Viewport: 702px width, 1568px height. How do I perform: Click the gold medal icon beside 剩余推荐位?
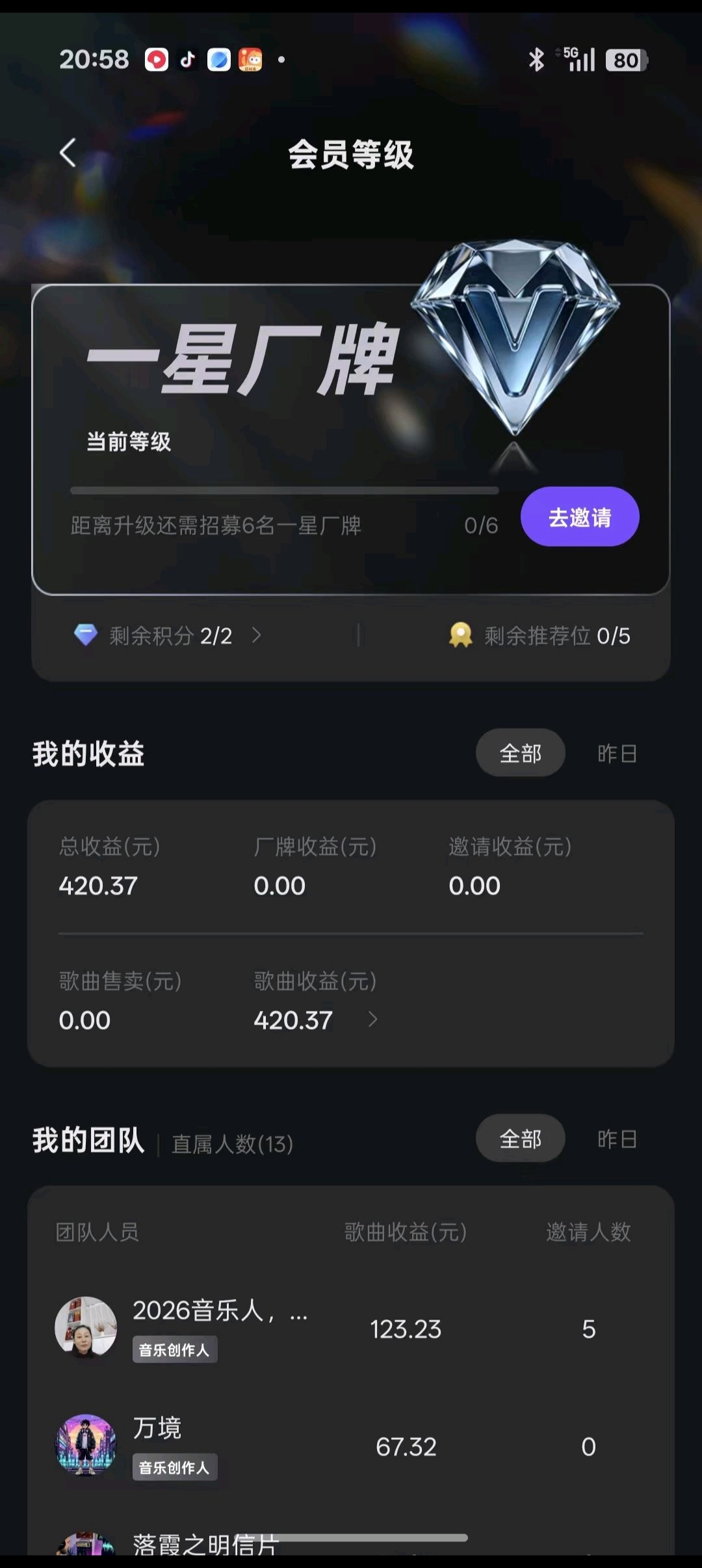coord(461,634)
